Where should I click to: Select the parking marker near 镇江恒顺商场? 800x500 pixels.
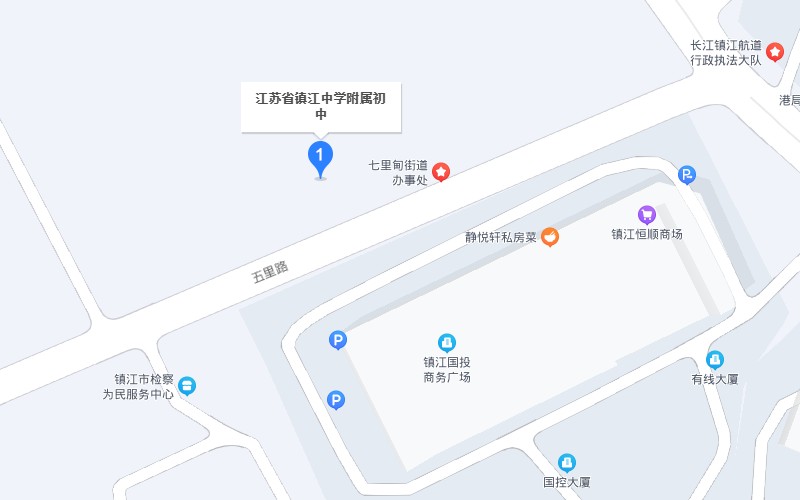[x=686, y=175]
